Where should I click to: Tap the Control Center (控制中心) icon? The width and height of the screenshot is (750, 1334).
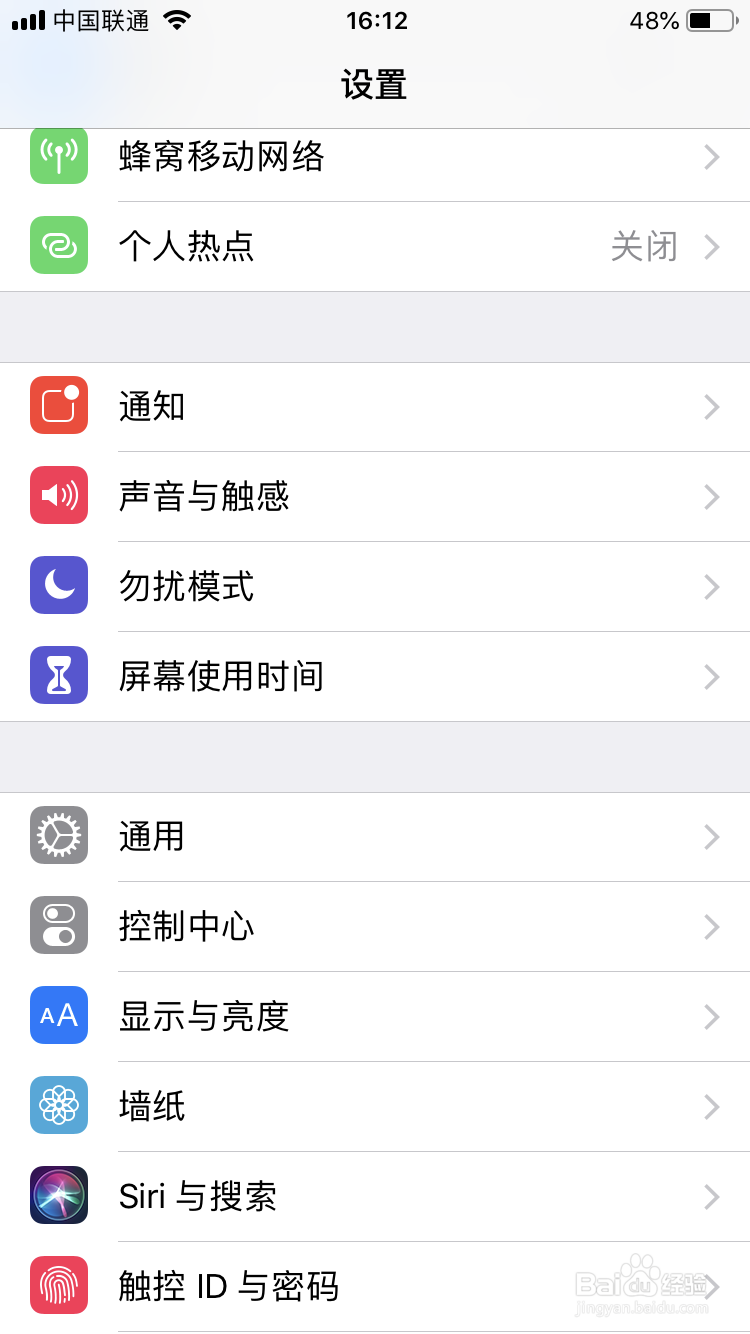58,926
